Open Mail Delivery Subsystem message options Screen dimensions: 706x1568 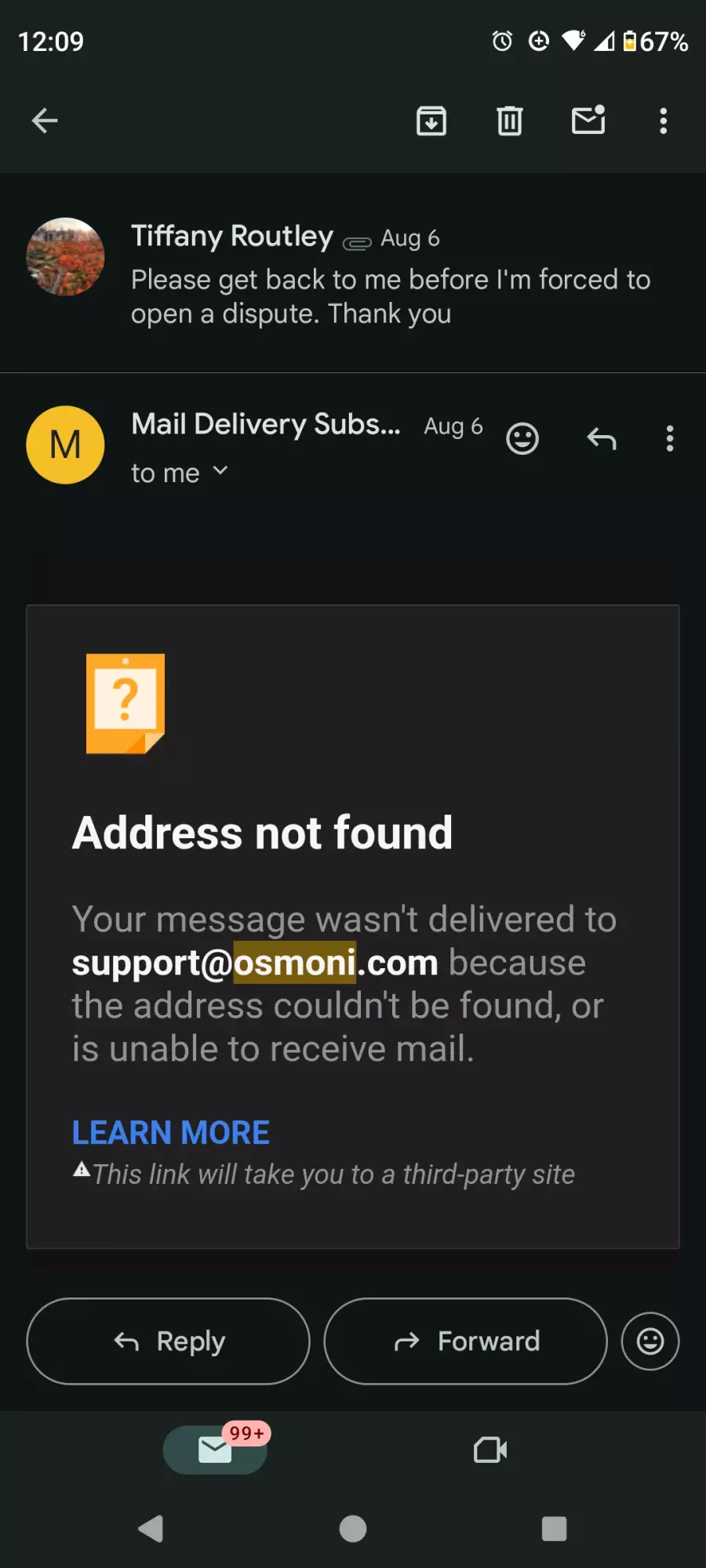669,439
